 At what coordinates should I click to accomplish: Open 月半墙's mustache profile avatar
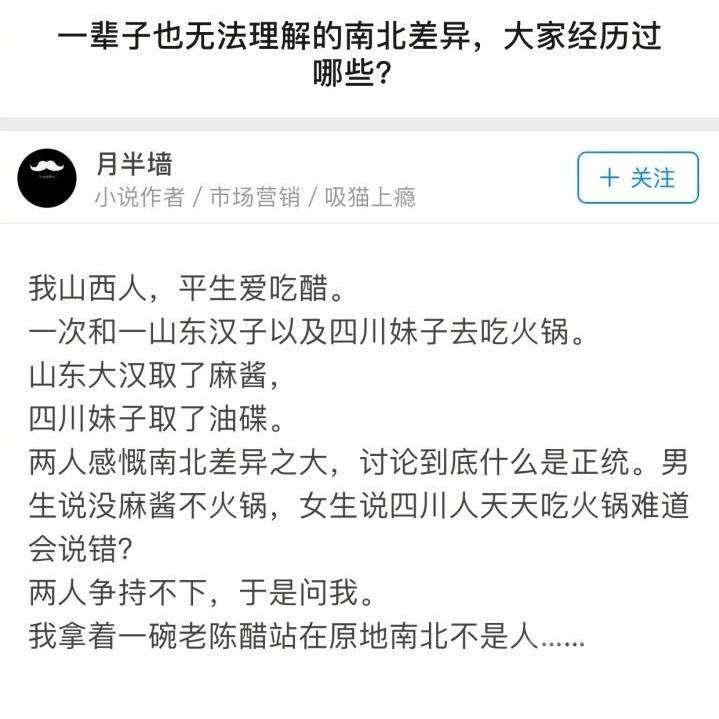47,178
